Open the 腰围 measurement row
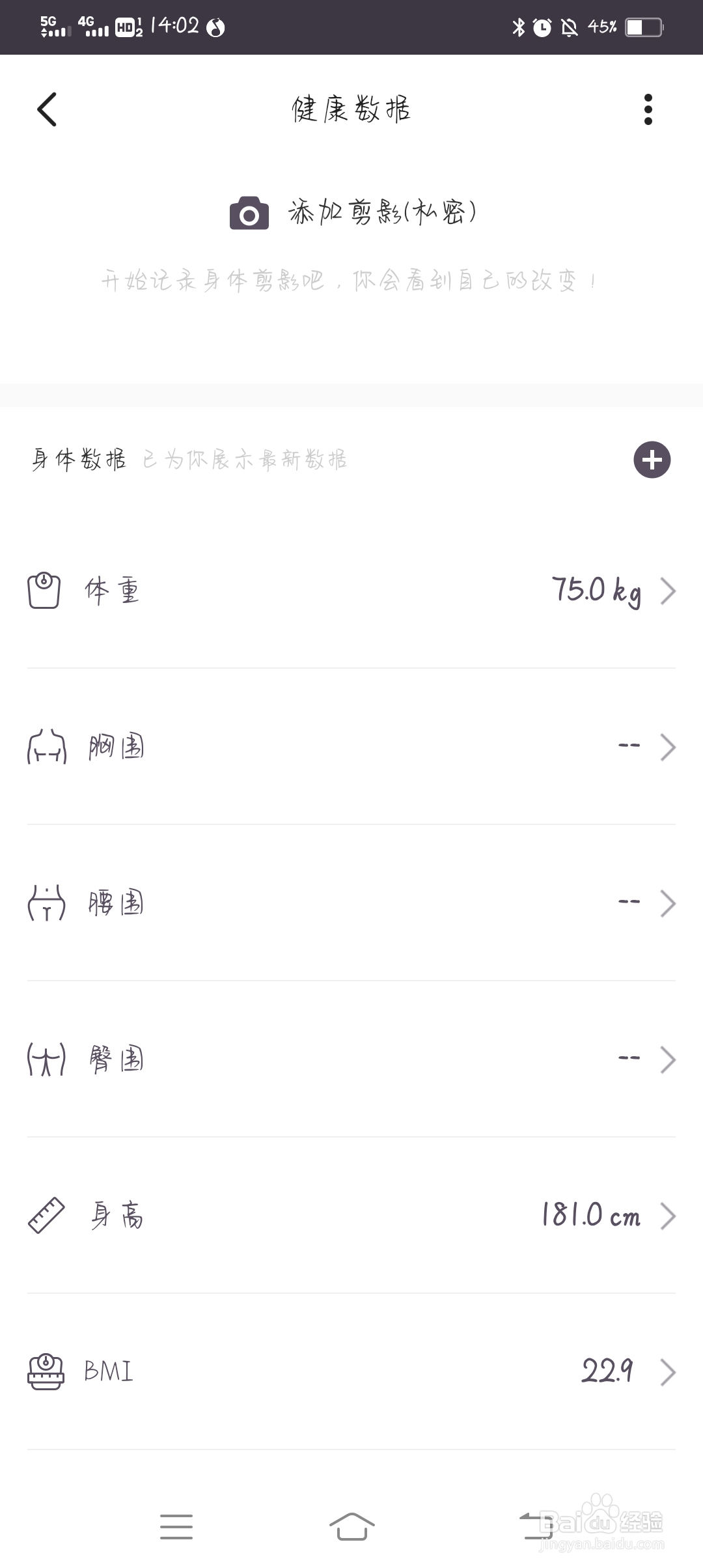The width and height of the screenshot is (703, 1568). coord(351,903)
